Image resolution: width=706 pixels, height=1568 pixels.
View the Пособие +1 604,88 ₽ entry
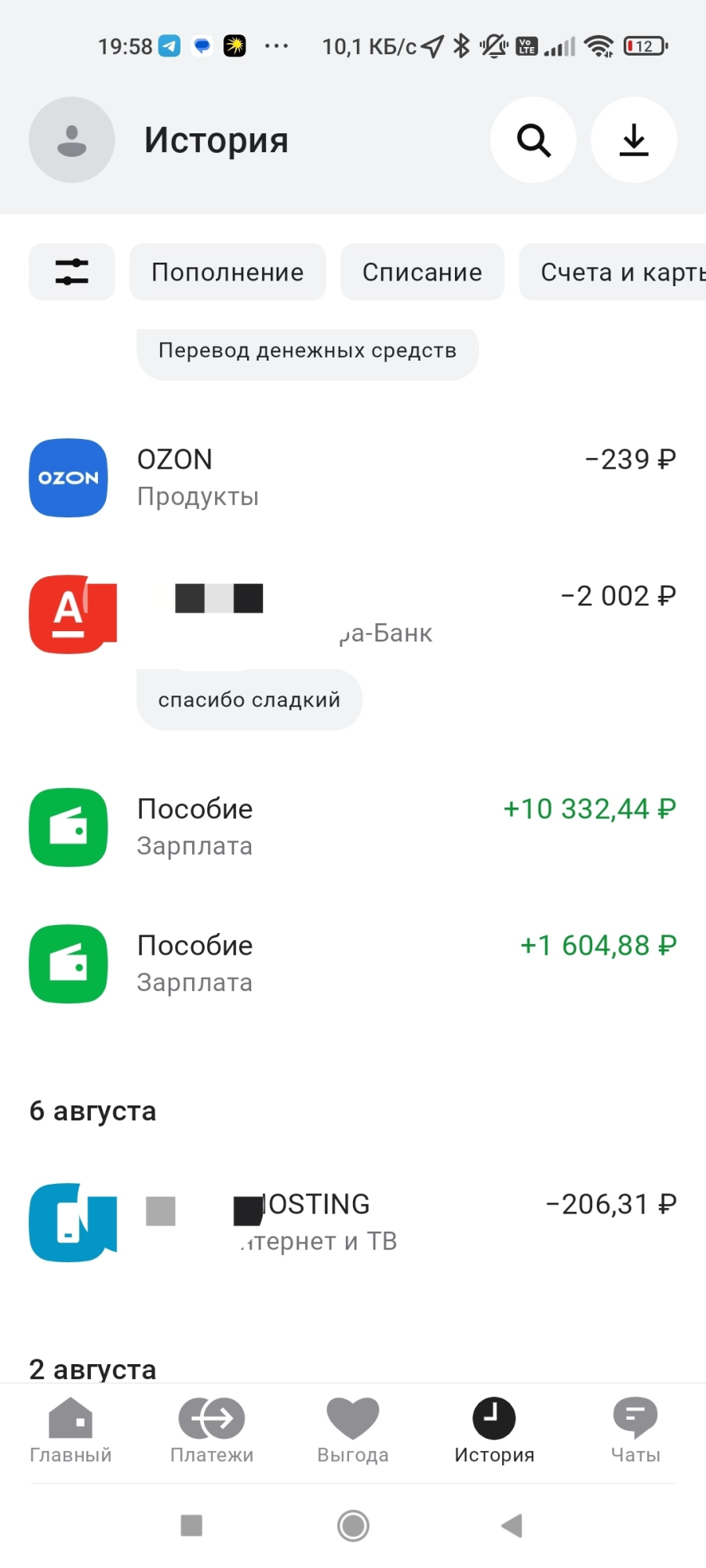(x=353, y=964)
